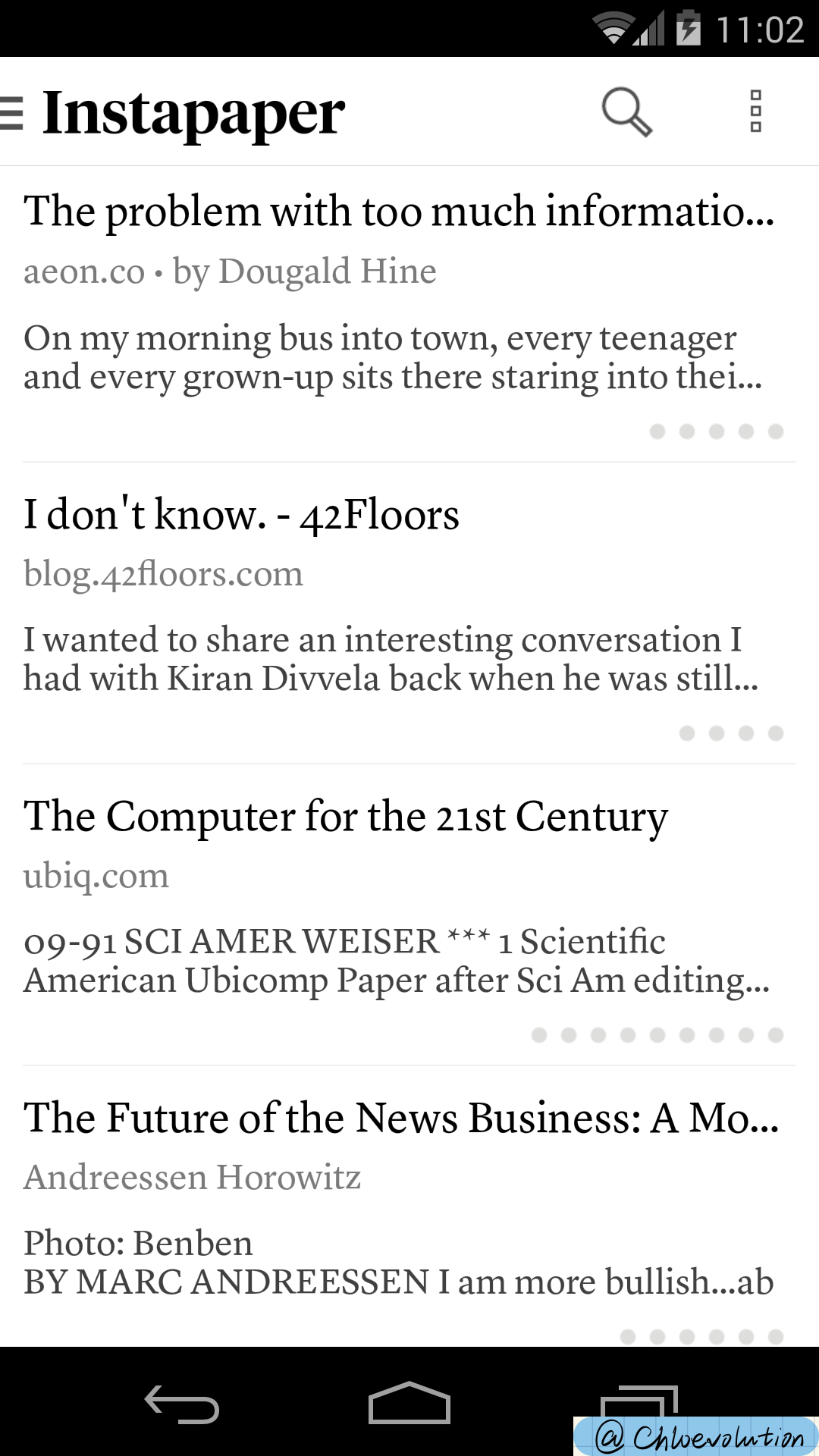Open 'The Computer for the 21st Century'
Screen dimensions: 819x1456
click(409, 915)
